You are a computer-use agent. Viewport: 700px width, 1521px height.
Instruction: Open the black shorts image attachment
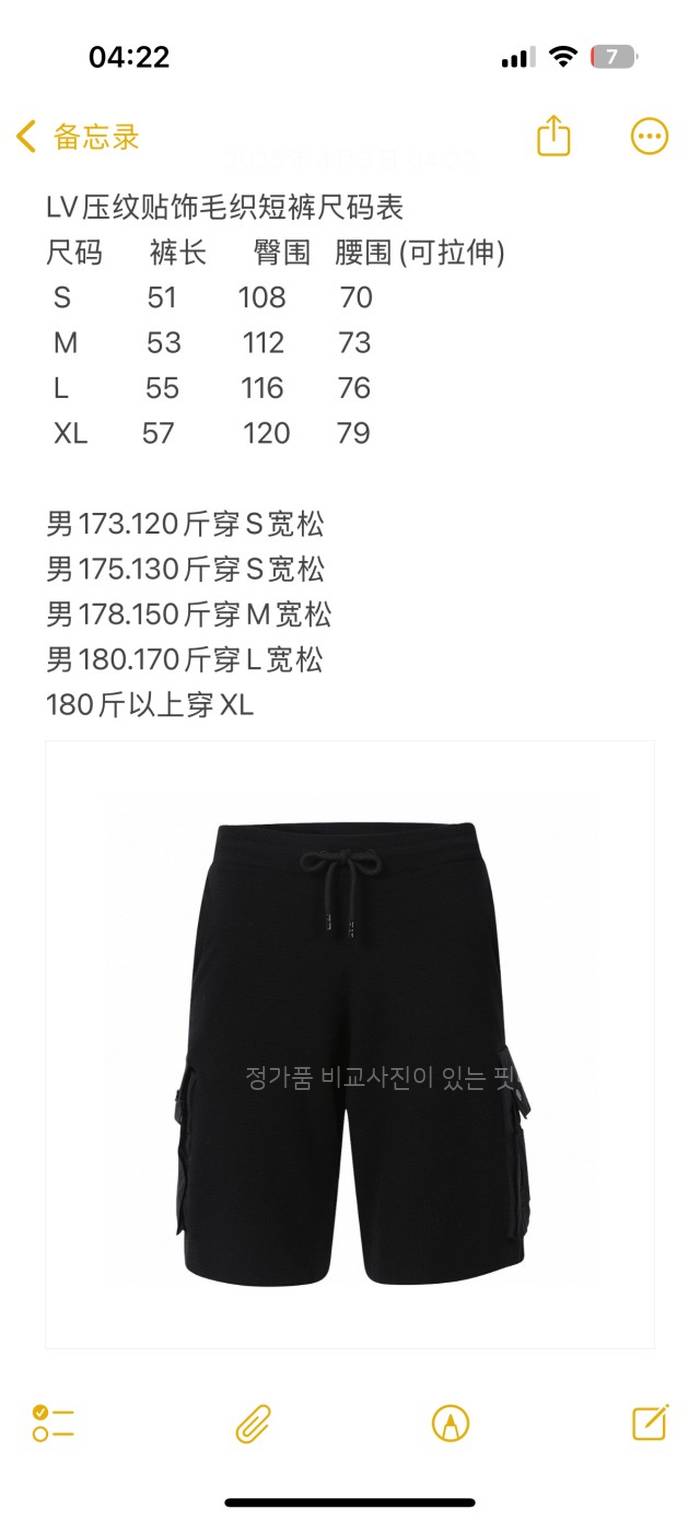point(350,1044)
